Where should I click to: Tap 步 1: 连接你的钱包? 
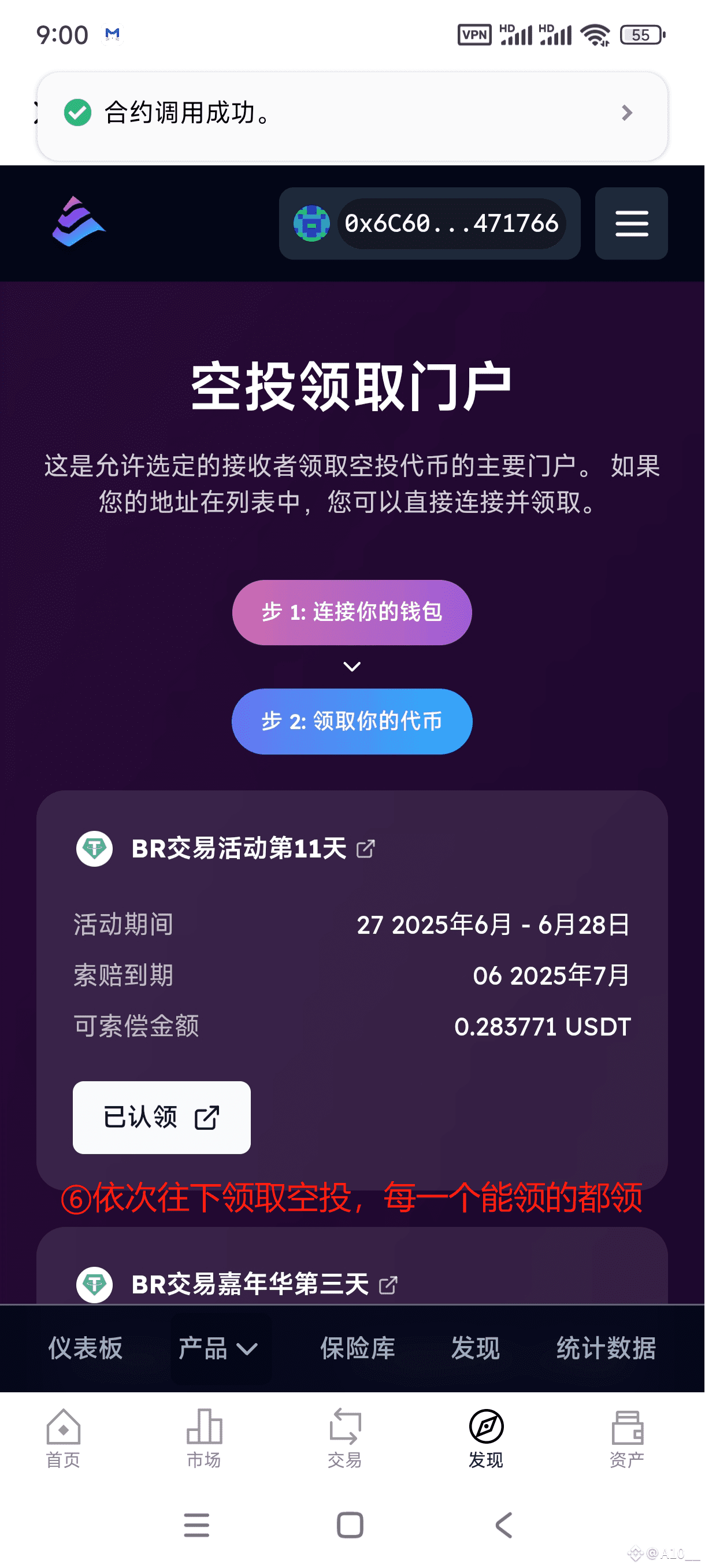coord(352,612)
